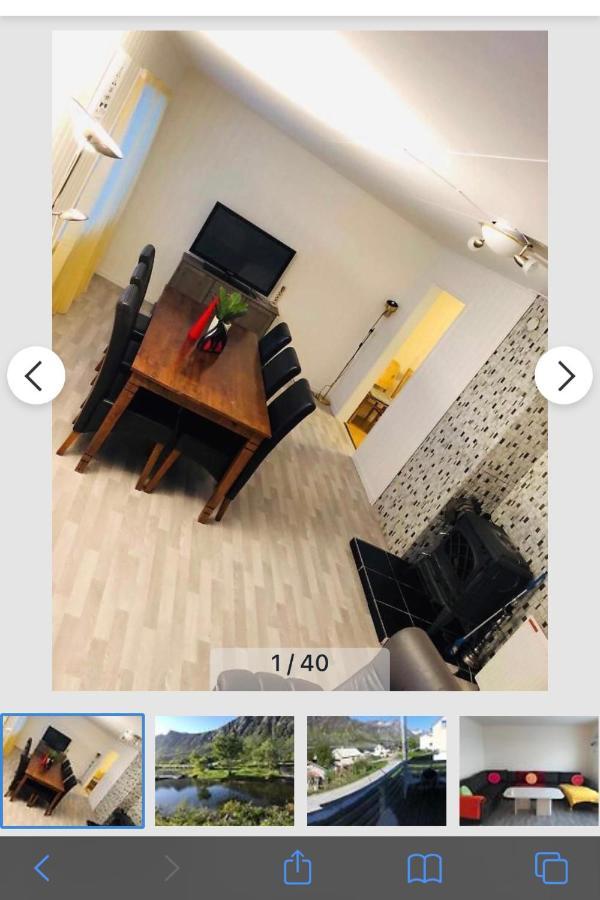Open the balcony view thumbnail
This screenshot has width=600, height=900.
376,770
